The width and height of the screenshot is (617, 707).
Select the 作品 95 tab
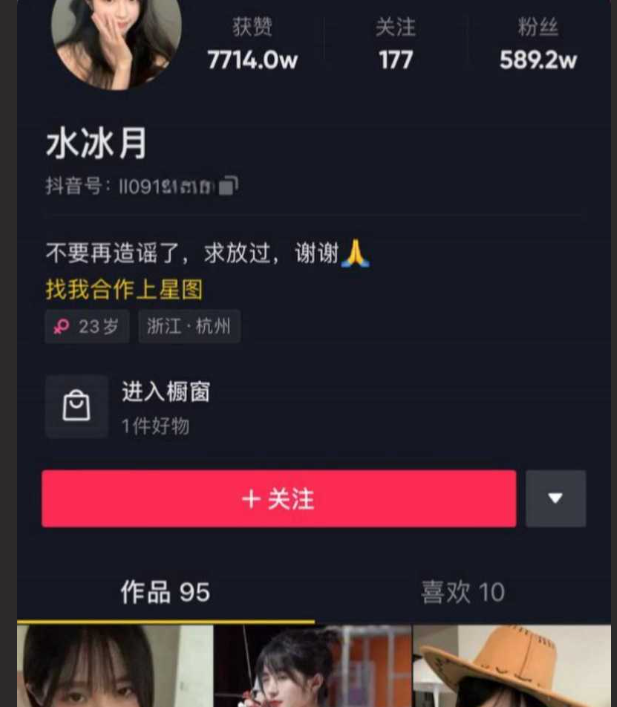click(x=165, y=592)
